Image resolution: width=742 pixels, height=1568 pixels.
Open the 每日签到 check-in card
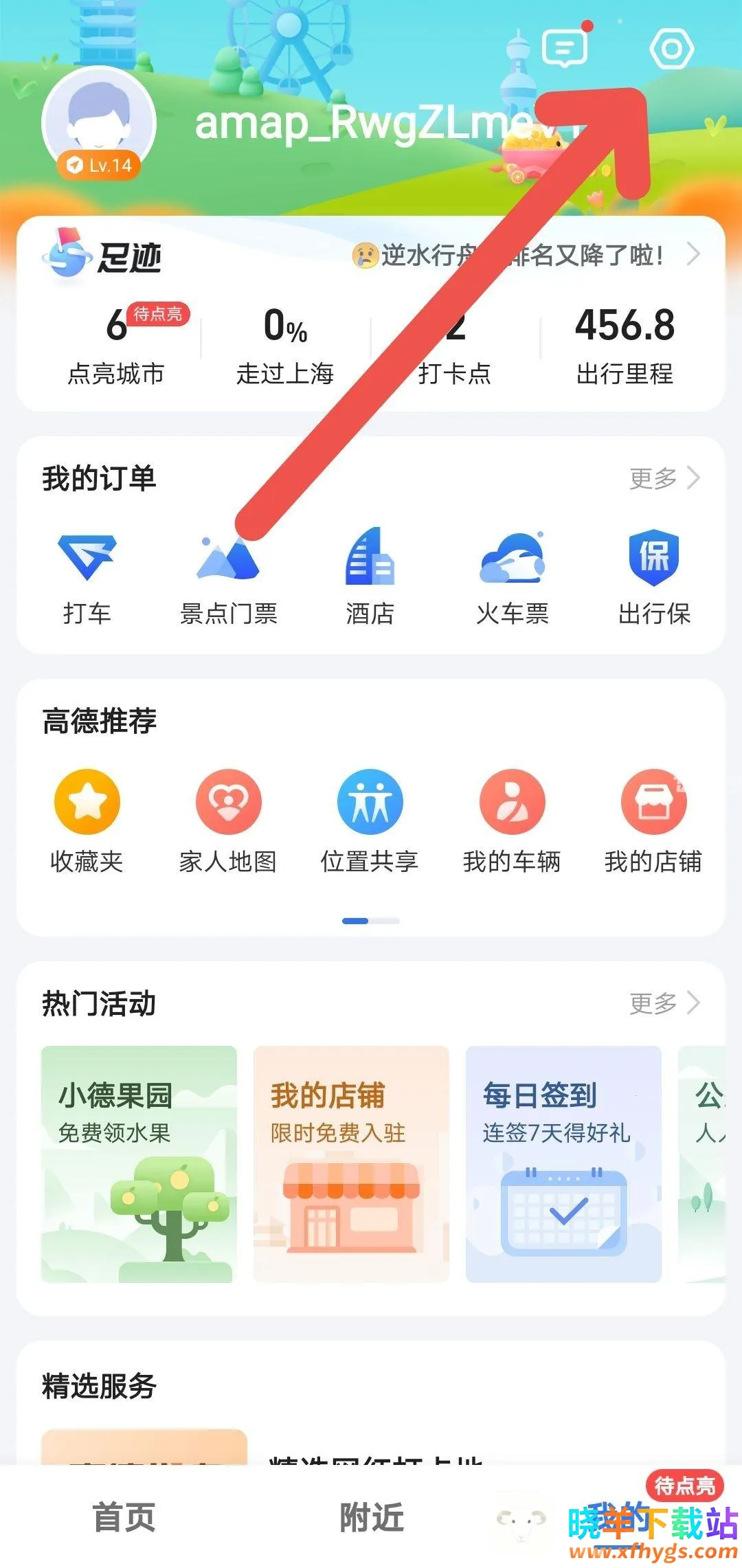(x=563, y=1163)
